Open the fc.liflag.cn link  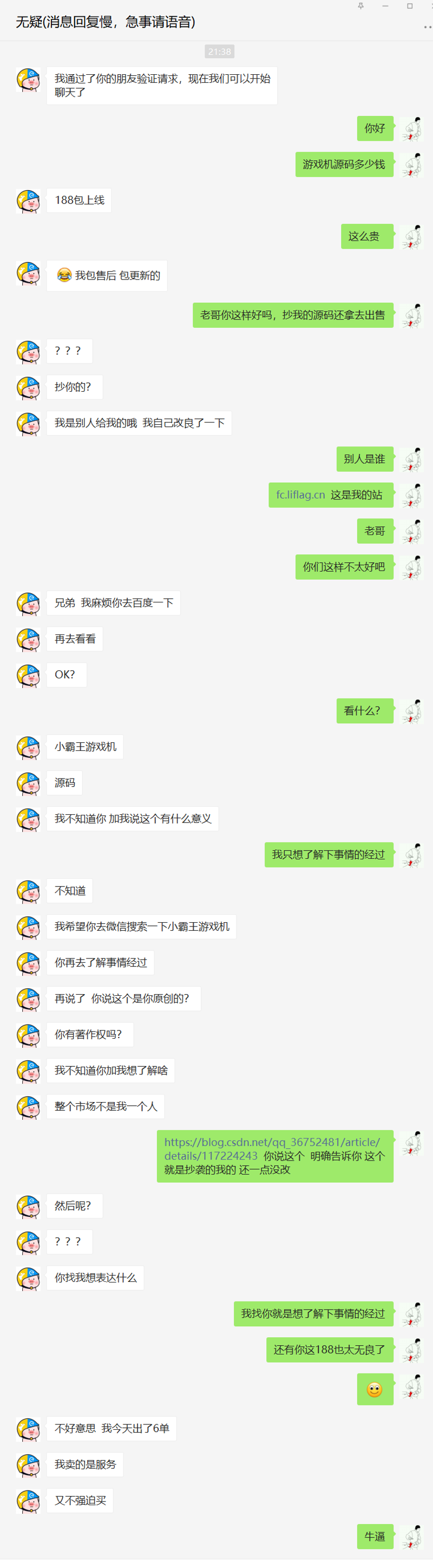pyautogui.click(x=300, y=495)
